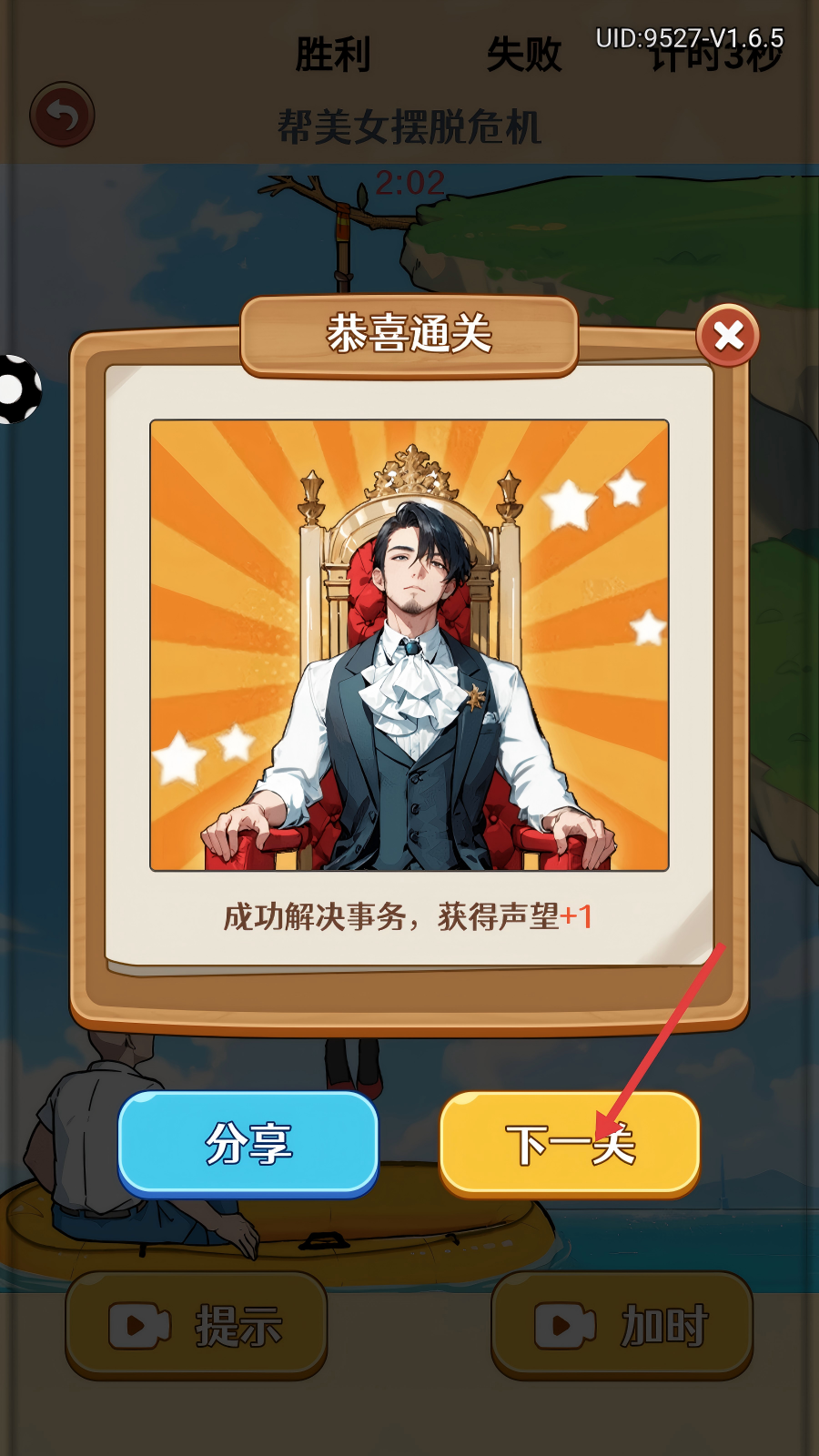Tap the red back arrow icon

click(x=62, y=115)
